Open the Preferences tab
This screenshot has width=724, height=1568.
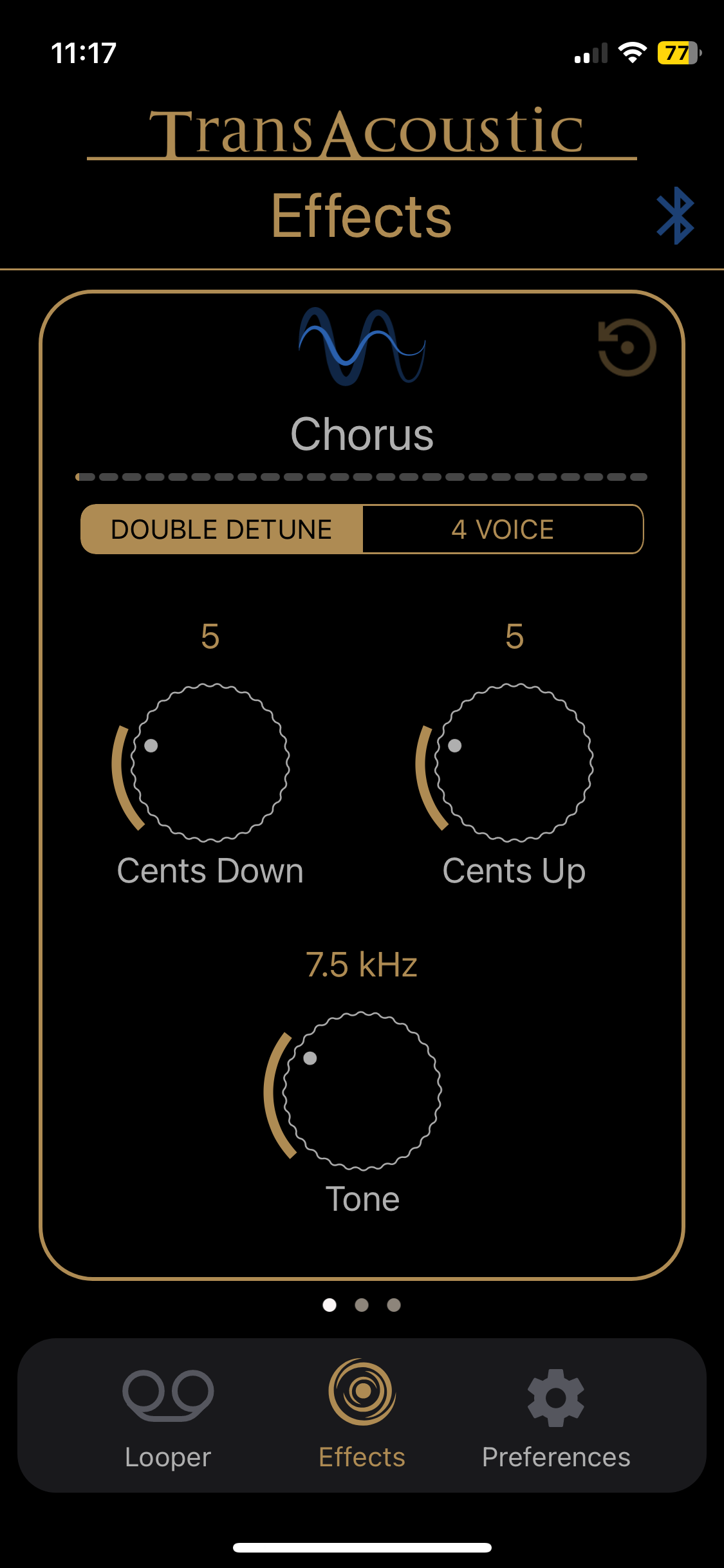pyautogui.click(x=556, y=1419)
